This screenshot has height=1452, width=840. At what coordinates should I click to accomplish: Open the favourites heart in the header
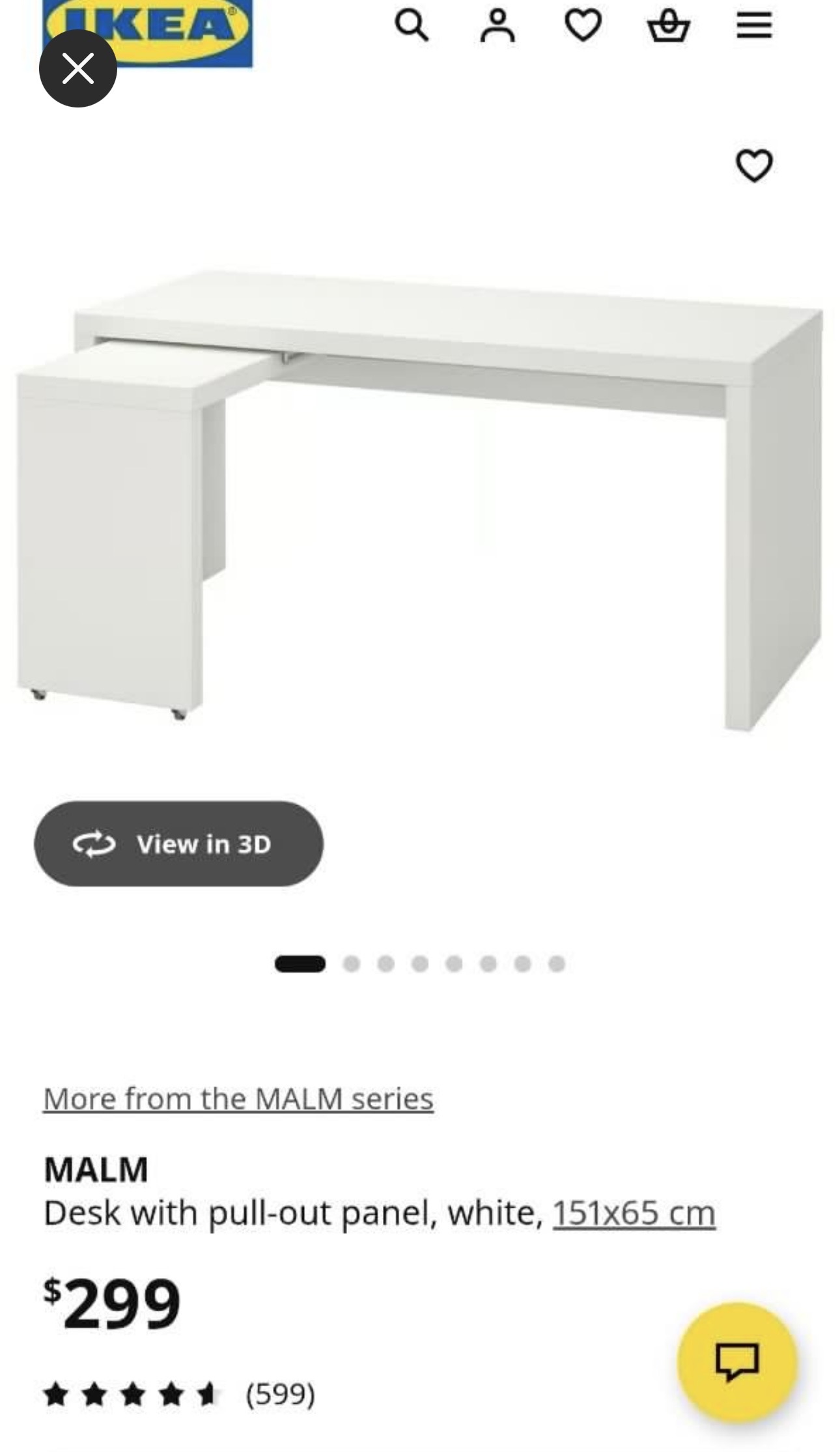(x=583, y=27)
